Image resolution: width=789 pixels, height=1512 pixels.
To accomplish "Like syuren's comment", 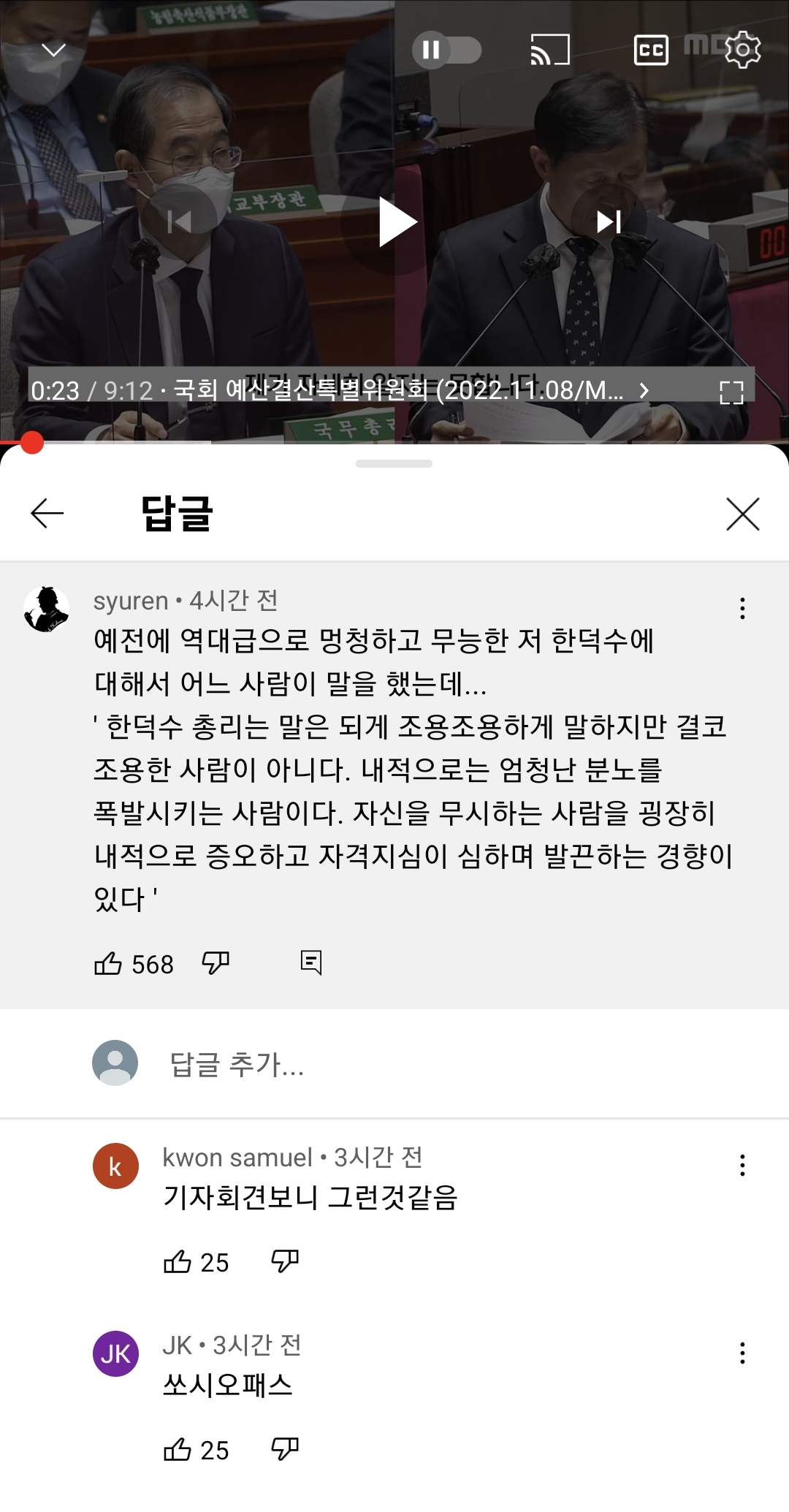I will click(x=108, y=963).
